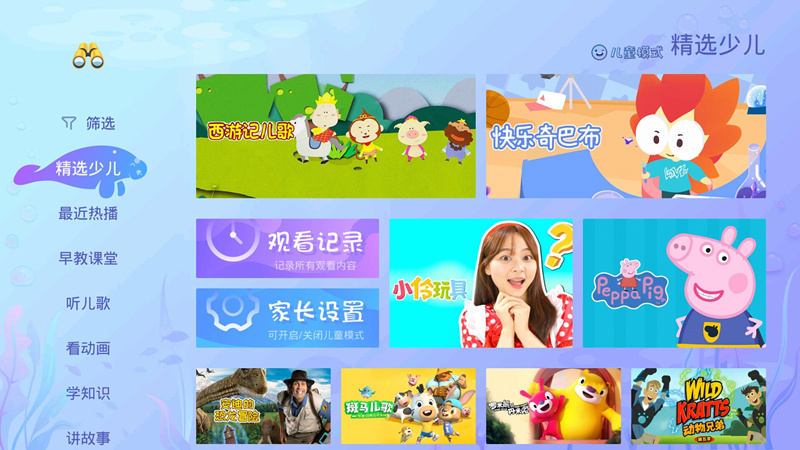Play the 小伶玩具 show
Screen dimensions: 800x450
tap(481, 283)
